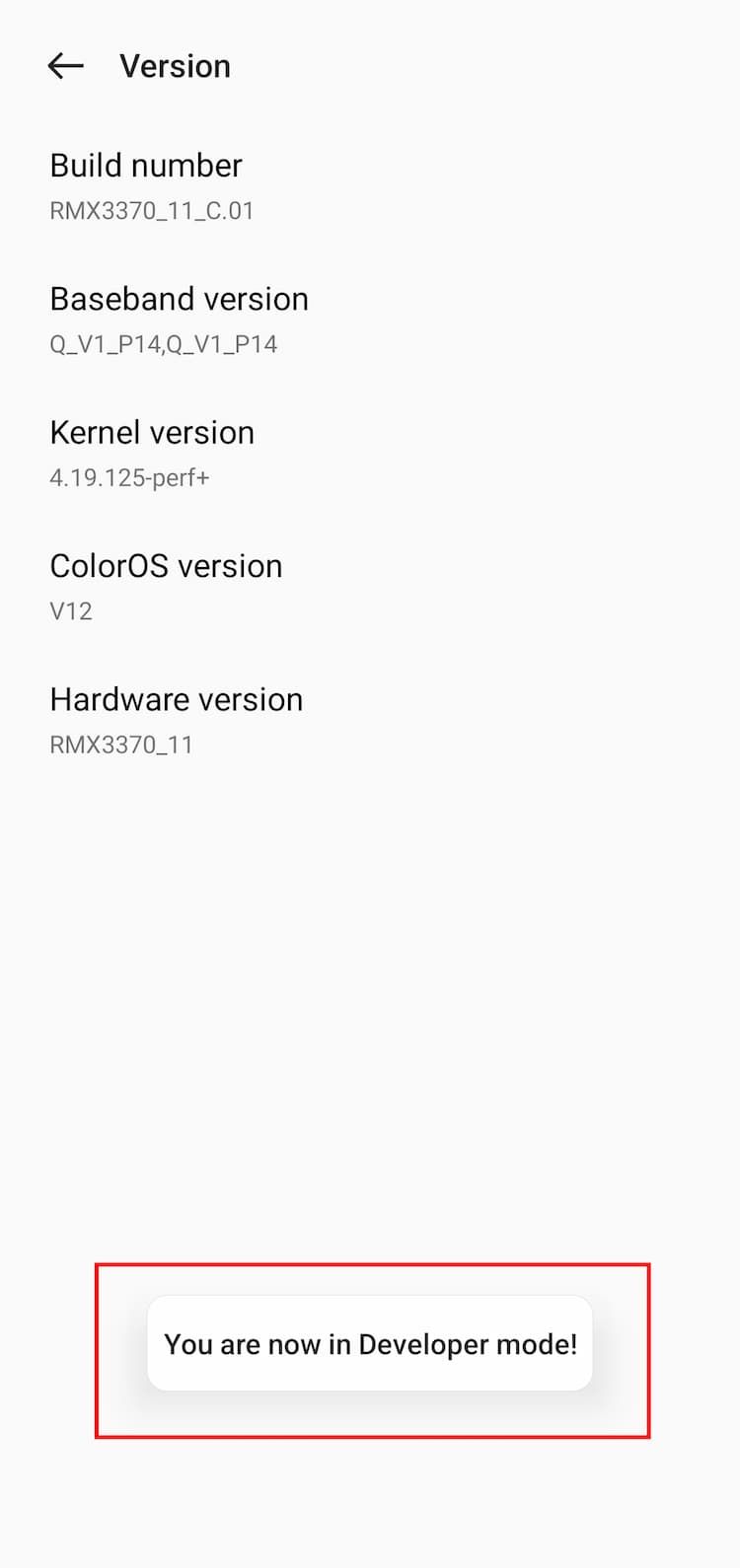The image size is (740, 1568).
Task: Tap the Kernel version row
Action: [370, 454]
